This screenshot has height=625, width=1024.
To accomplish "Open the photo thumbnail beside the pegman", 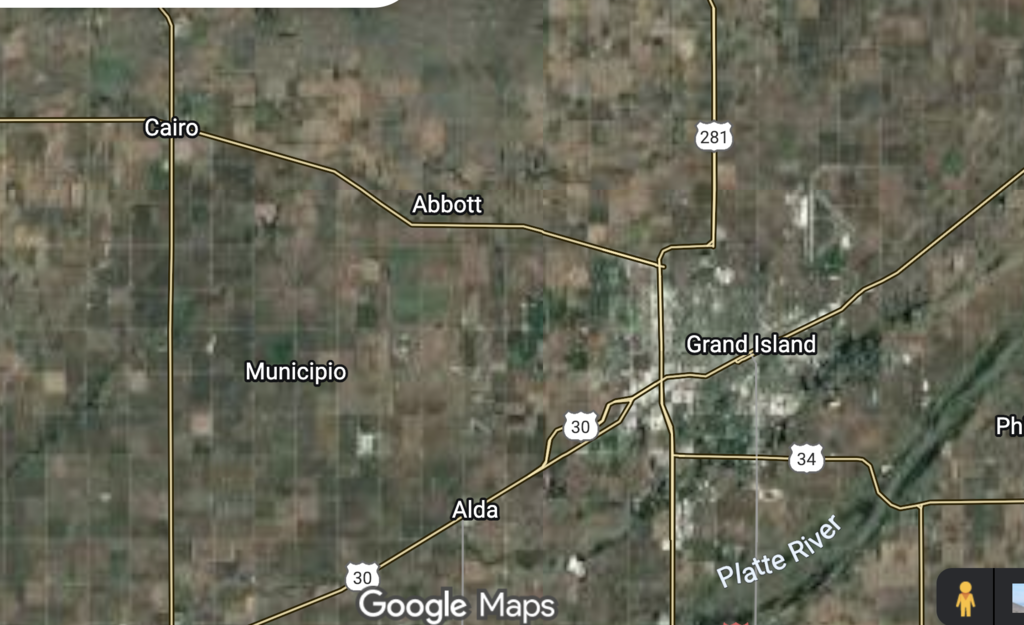I will click(x=1010, y=598).
